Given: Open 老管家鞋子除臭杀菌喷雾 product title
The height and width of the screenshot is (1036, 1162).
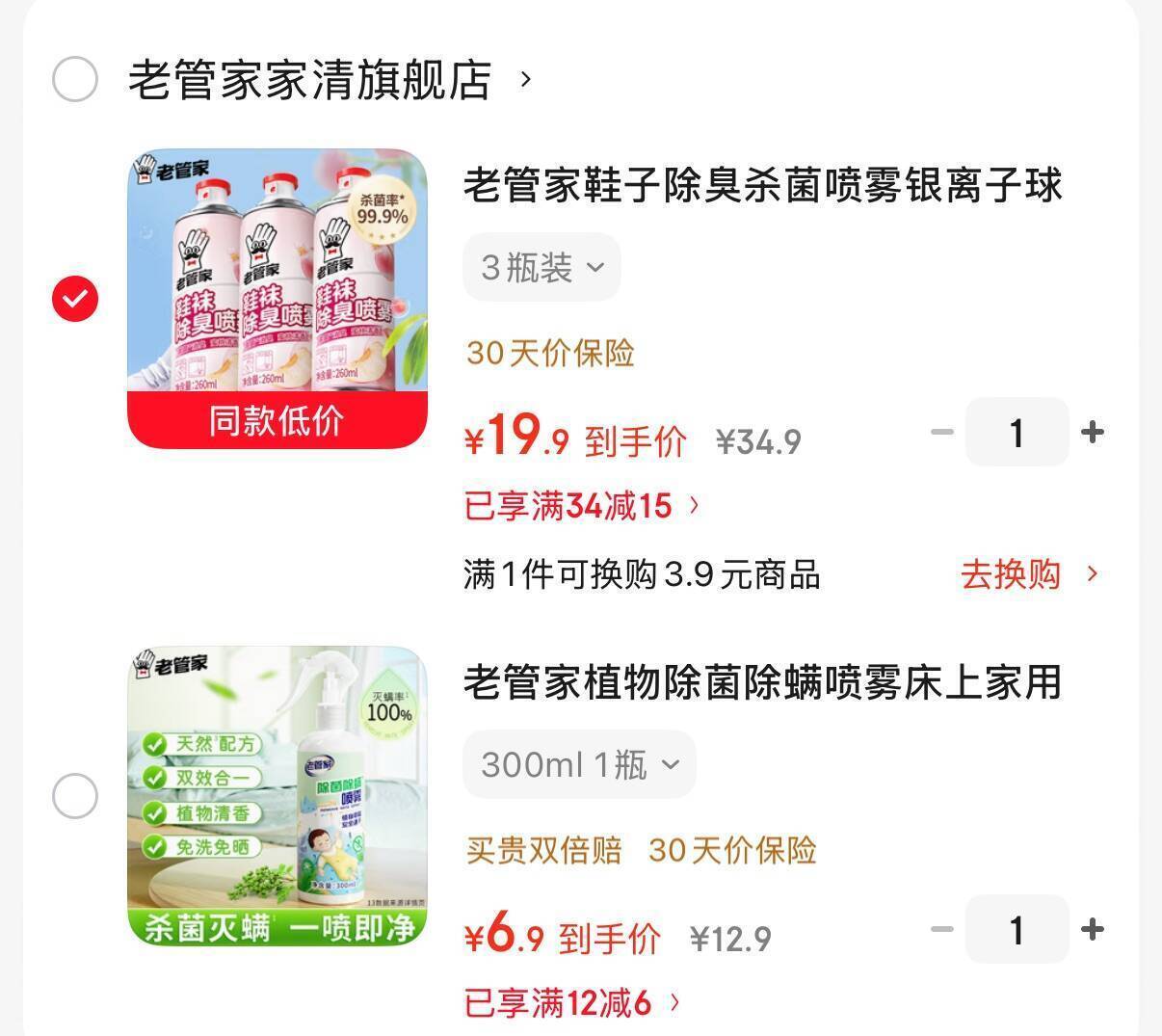Looking at the screenshot, I should point(763,185).
